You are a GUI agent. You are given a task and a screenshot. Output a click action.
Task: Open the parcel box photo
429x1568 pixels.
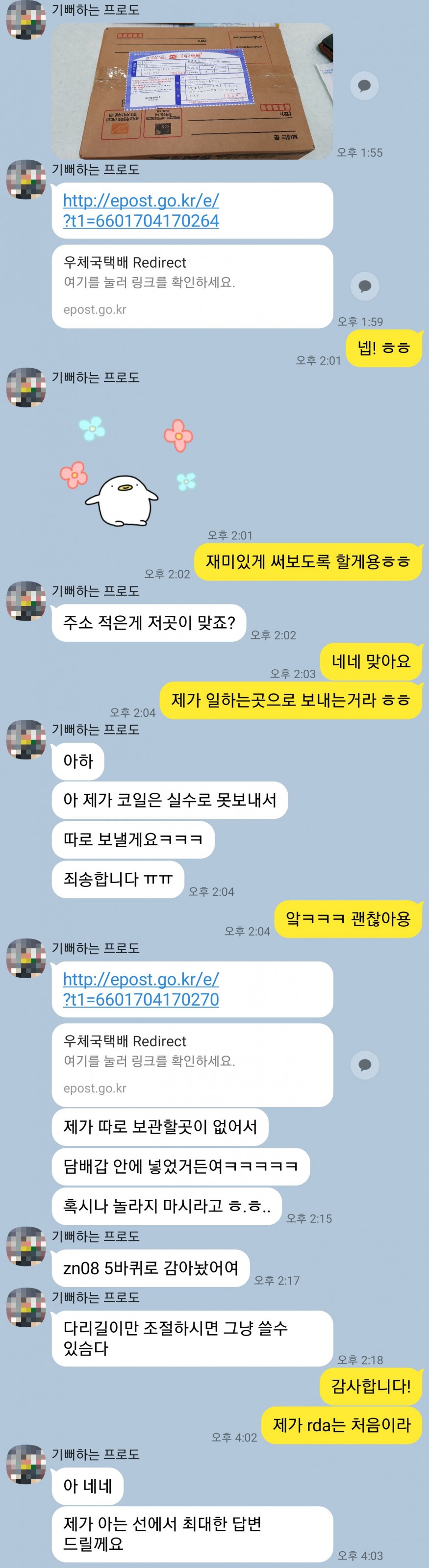point(192,91)
